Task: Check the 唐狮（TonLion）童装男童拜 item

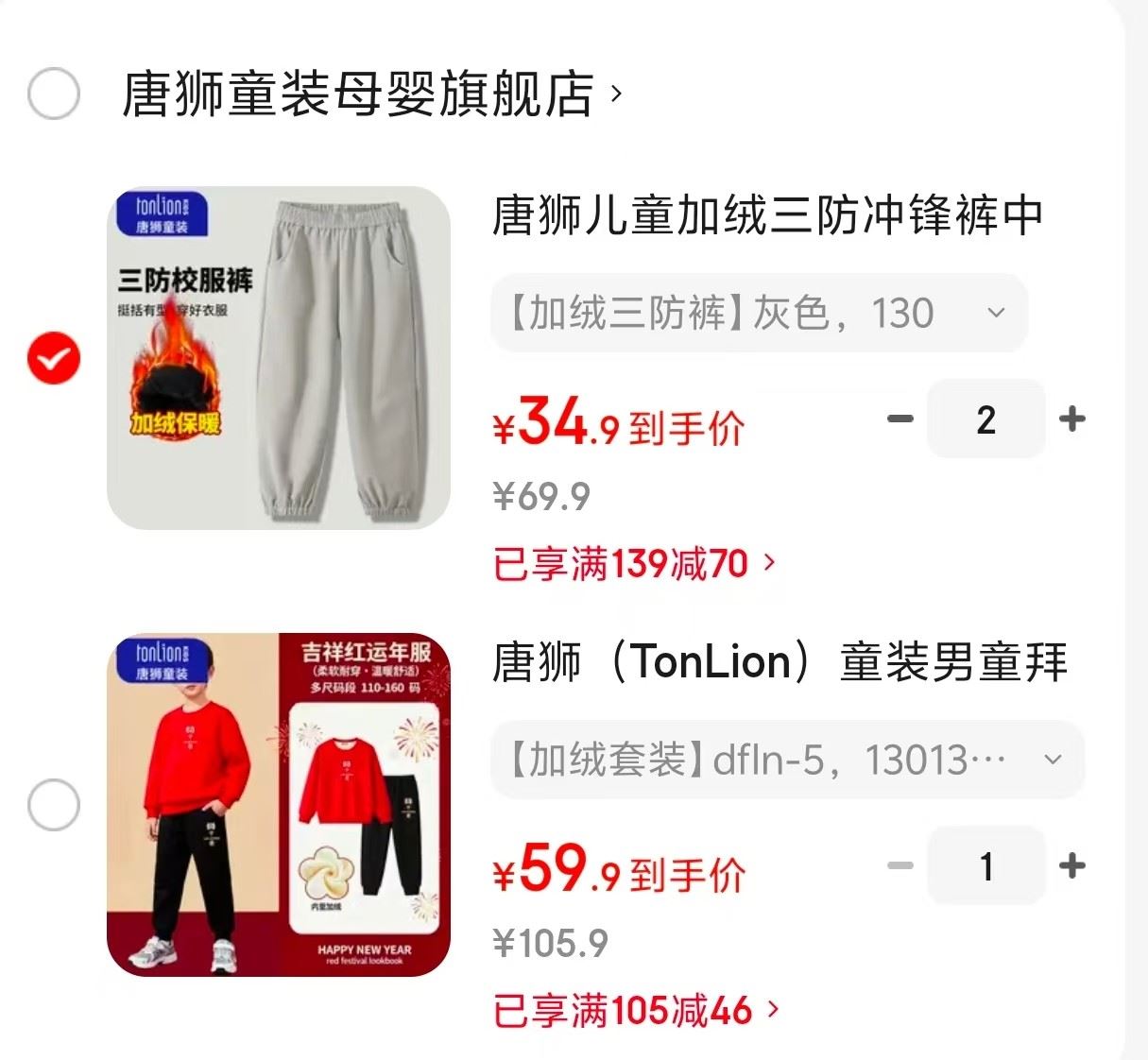Action: [x=54, y=805]
